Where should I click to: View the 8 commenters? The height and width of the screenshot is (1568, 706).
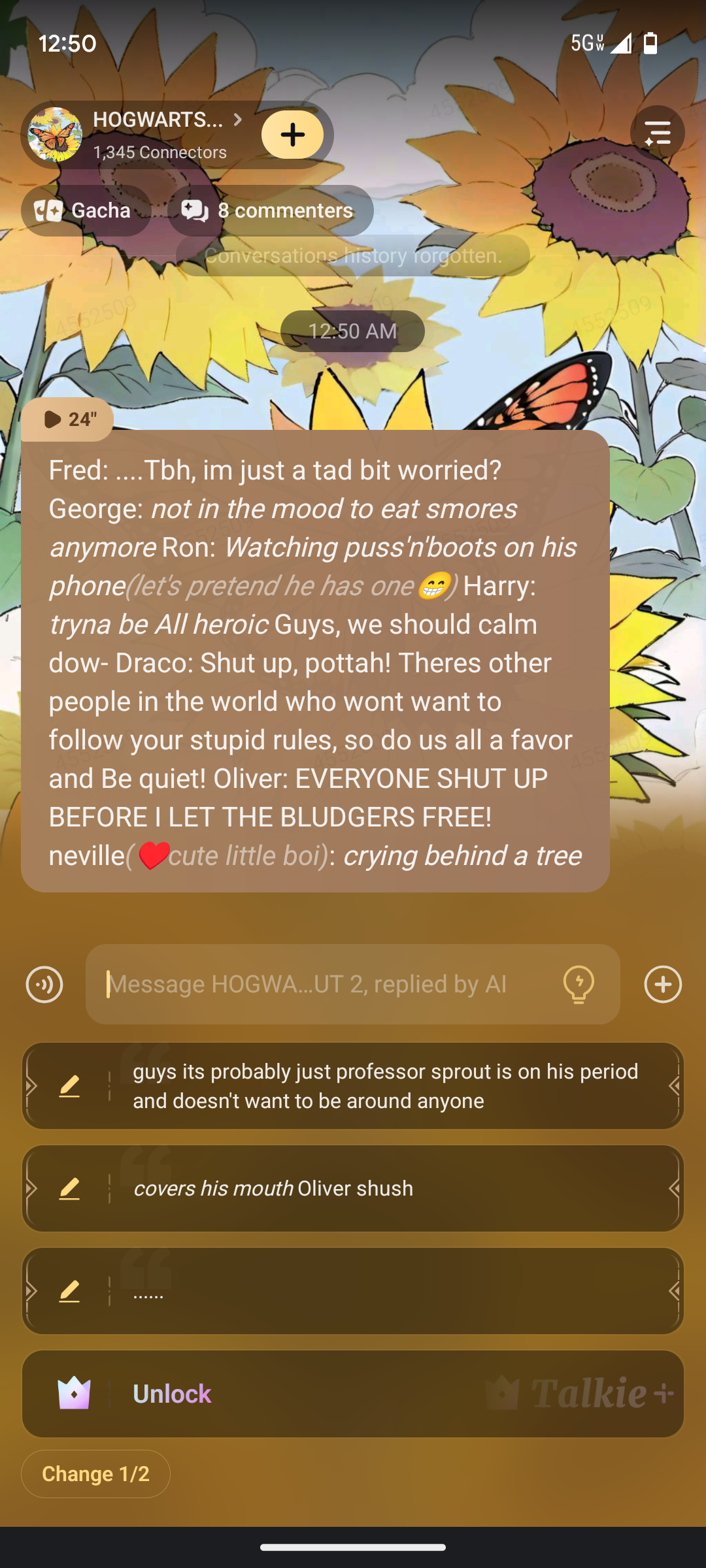pos(270,210)
